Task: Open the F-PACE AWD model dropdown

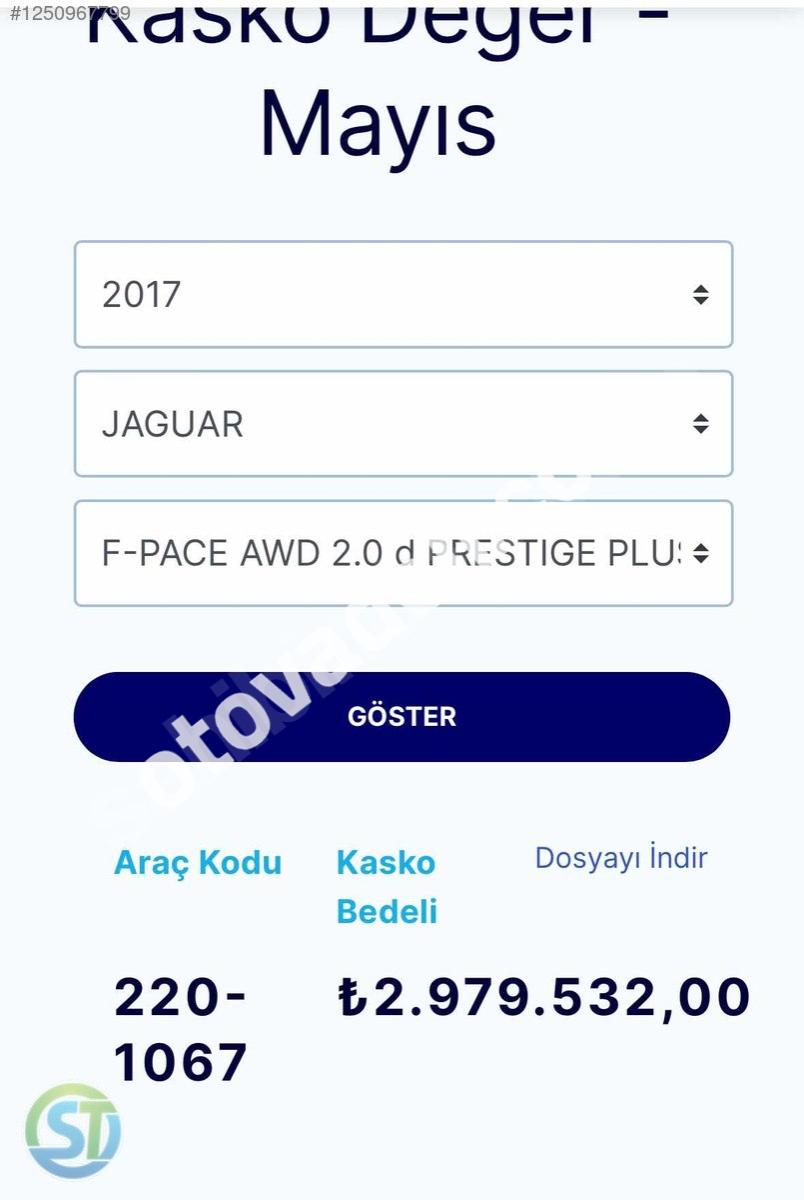Action: pos(403,553)
